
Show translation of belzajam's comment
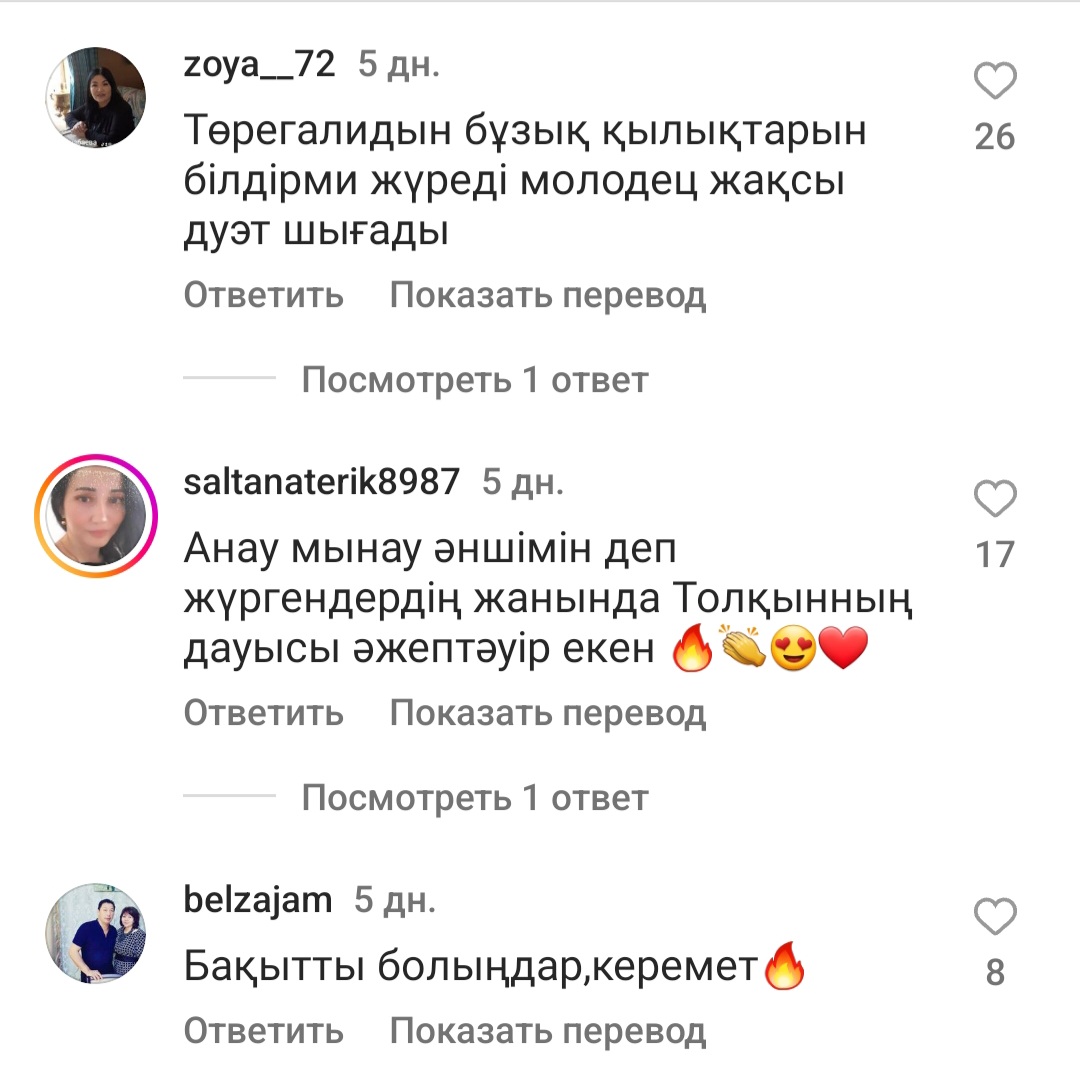coord(547,1031)
